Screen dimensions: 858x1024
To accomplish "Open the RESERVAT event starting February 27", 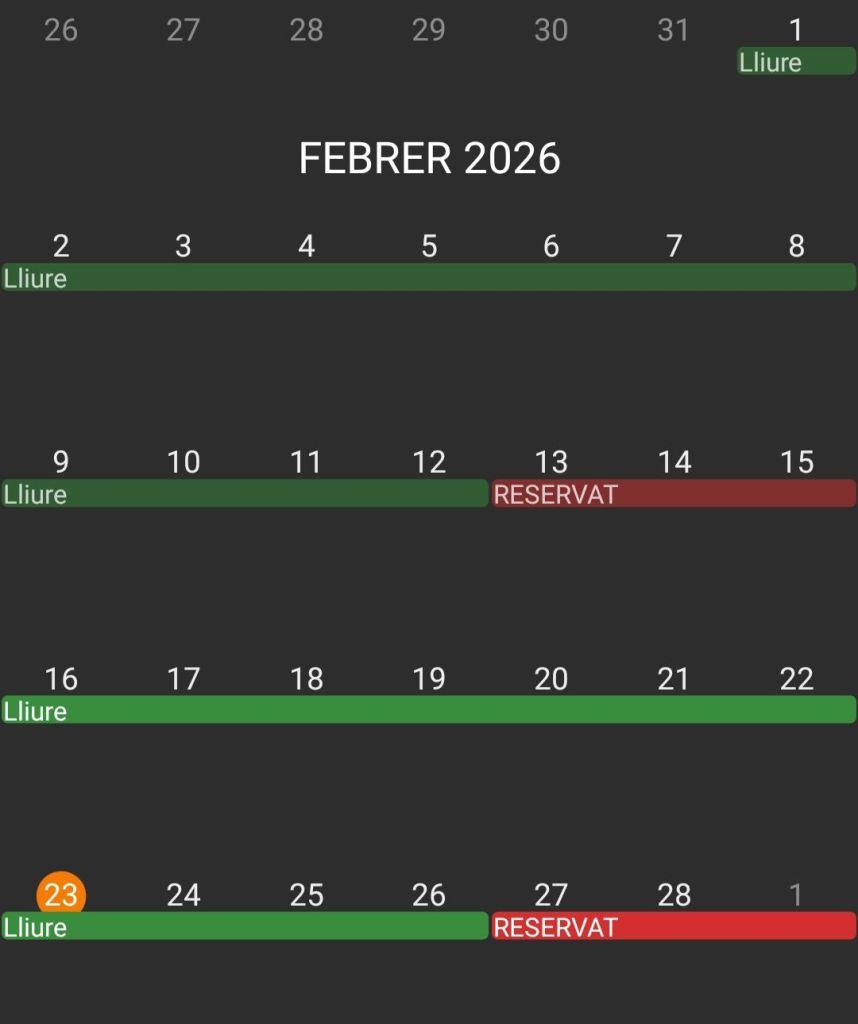I will pyautogui.click(x=673, y=926).
